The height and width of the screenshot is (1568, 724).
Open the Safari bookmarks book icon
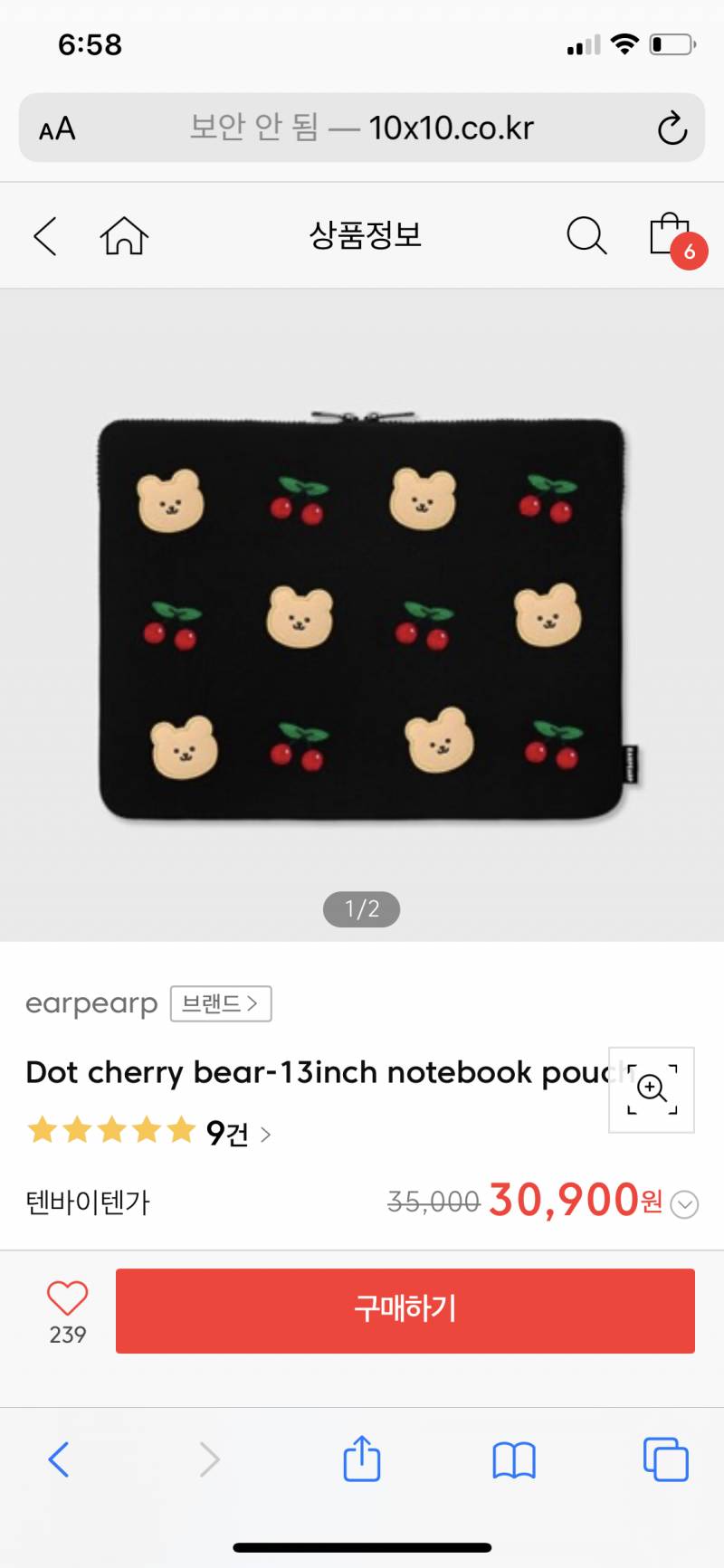pos(514,1459)
